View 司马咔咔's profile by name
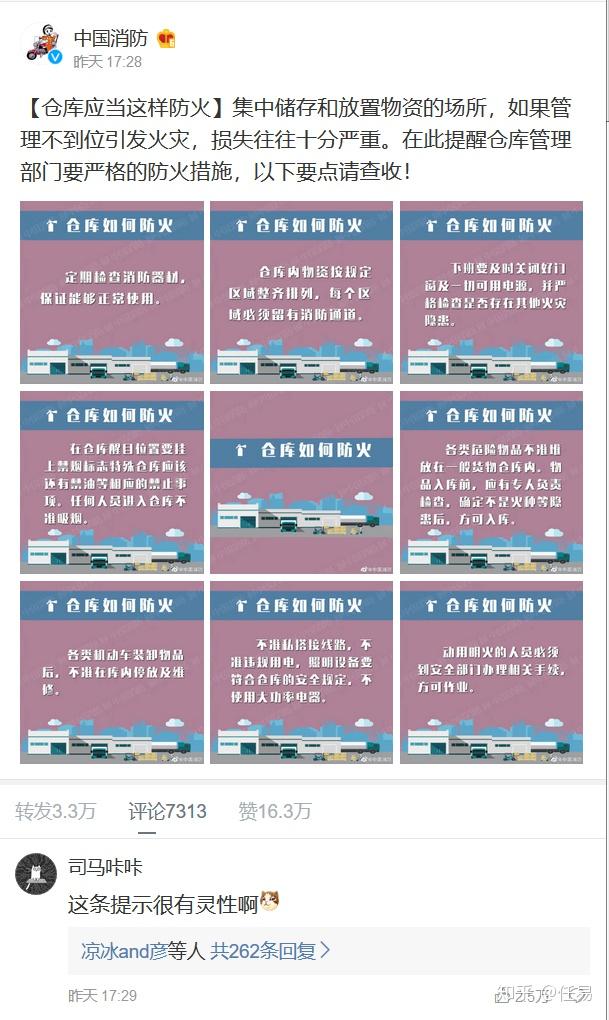The width and height of the screenshot is (609, 1020). [x=105, y=866]
